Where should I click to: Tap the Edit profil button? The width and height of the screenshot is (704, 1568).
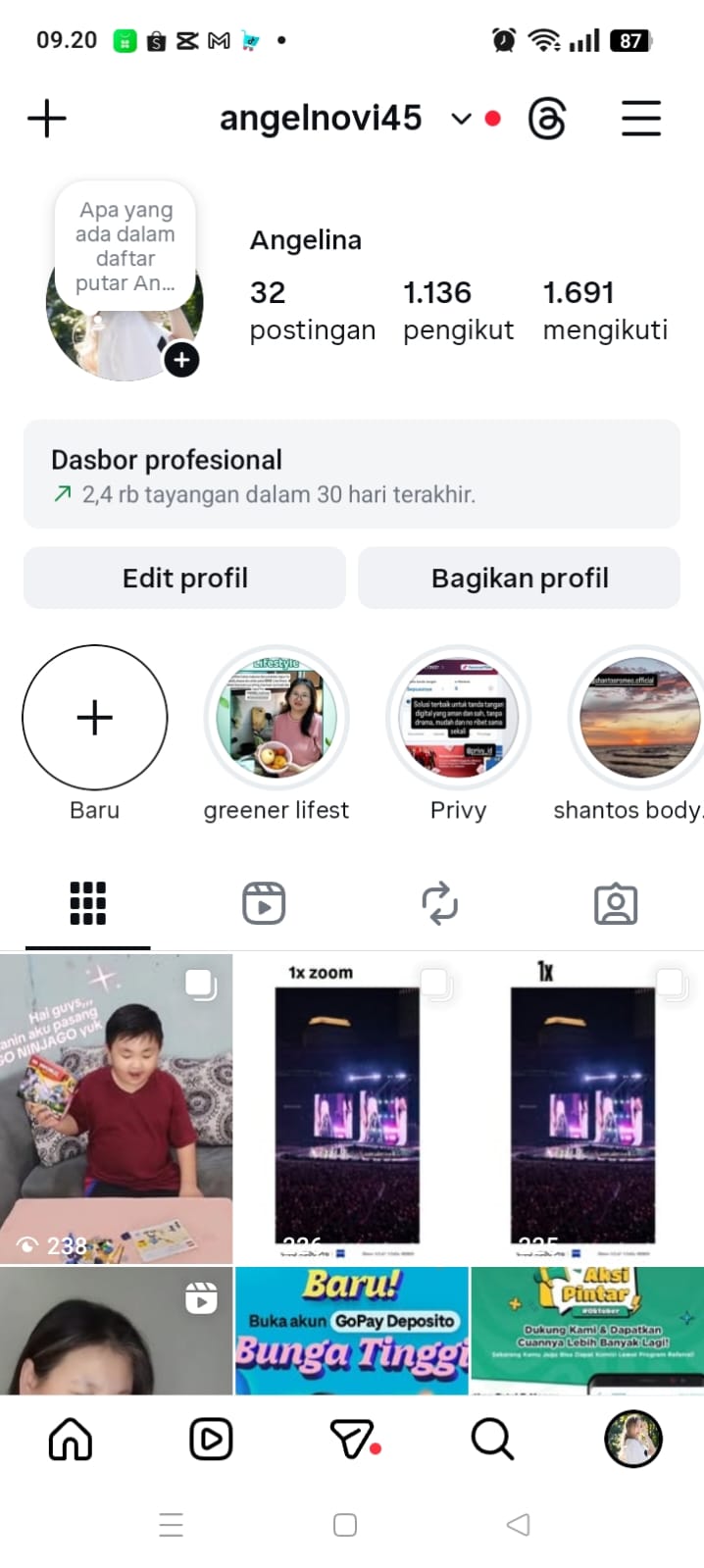(184, 579)
